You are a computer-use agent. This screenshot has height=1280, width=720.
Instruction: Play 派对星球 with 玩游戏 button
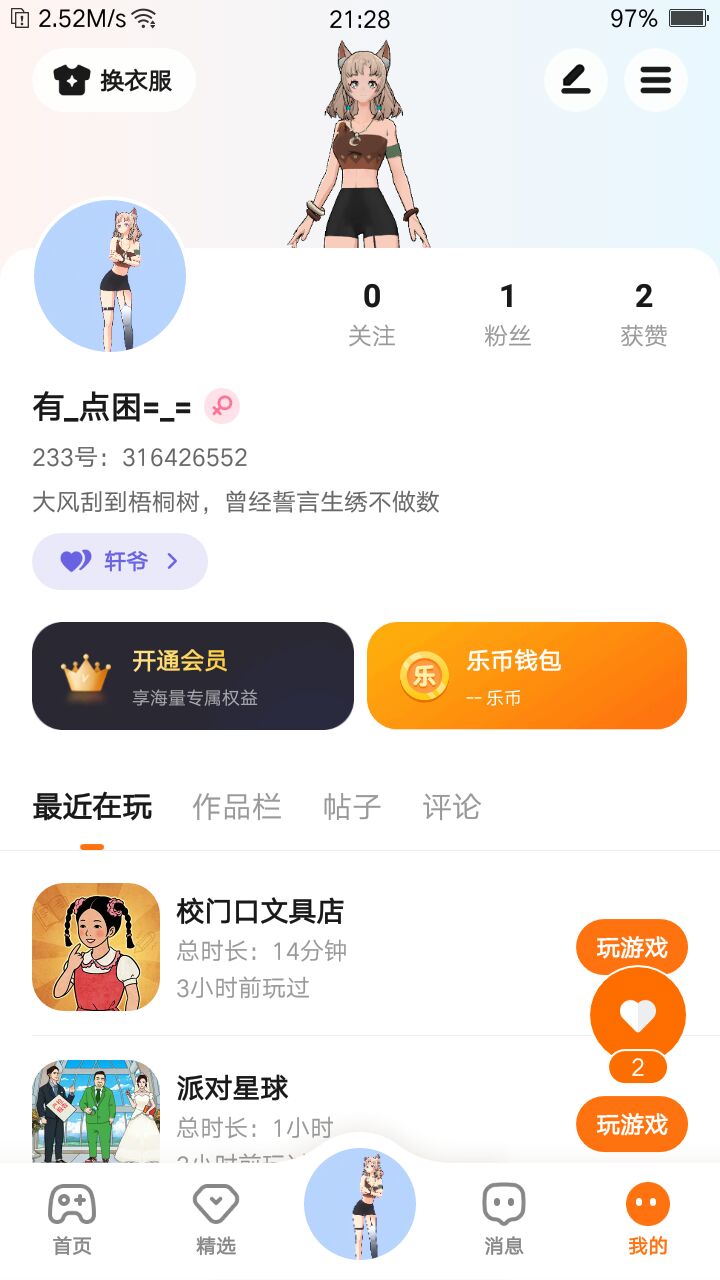632,1125
